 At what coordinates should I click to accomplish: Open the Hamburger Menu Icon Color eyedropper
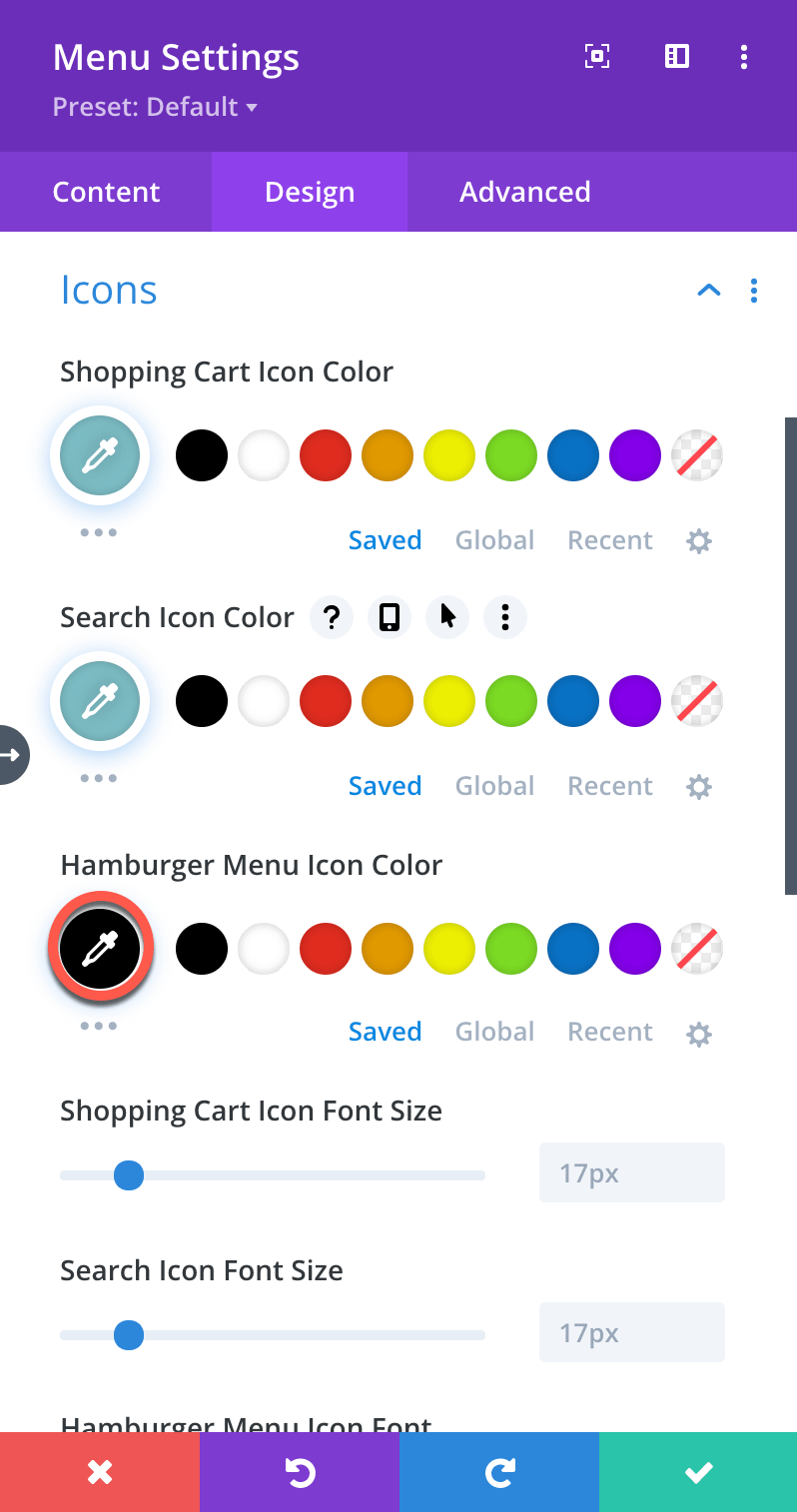pyautogui.click(x=100, y=948)
